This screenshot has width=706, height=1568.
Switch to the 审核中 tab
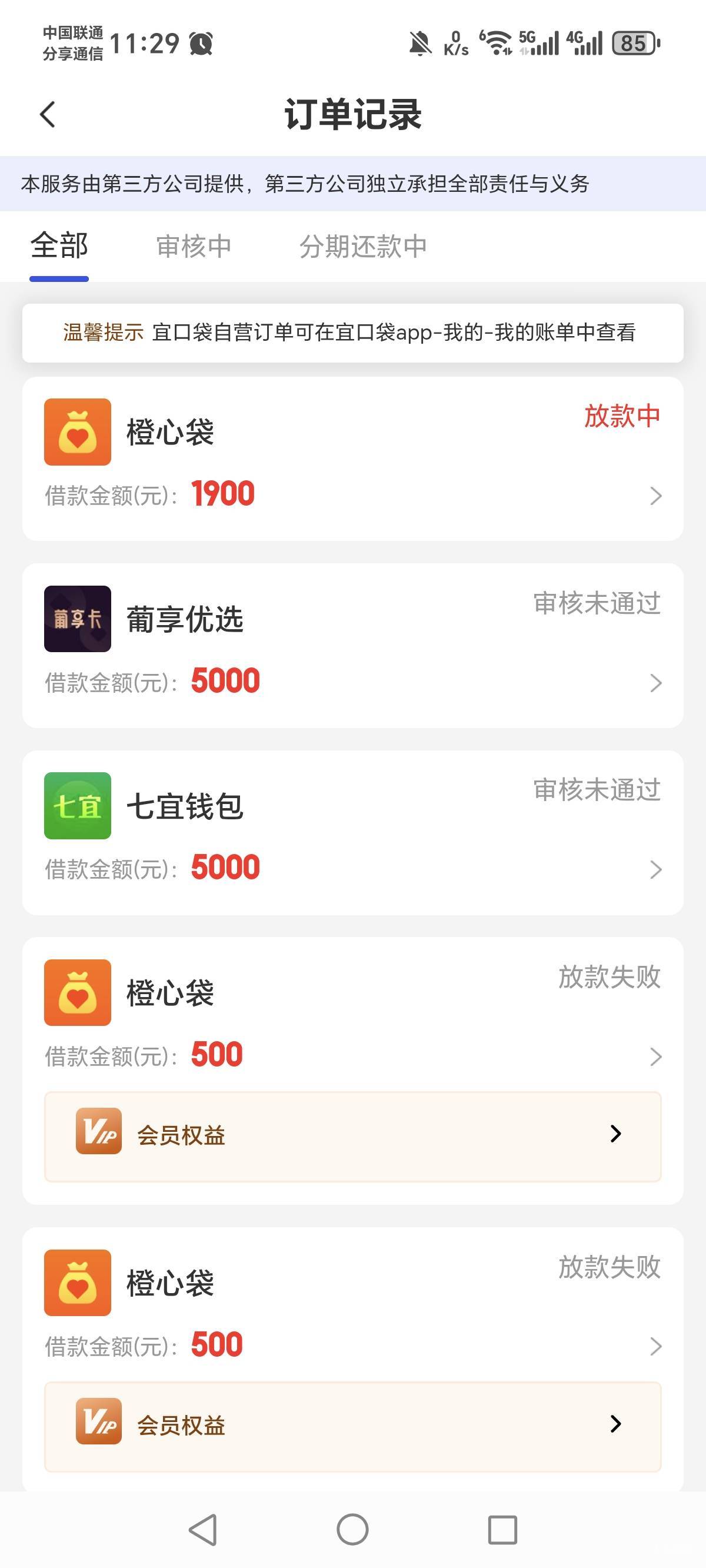point(194,247)
